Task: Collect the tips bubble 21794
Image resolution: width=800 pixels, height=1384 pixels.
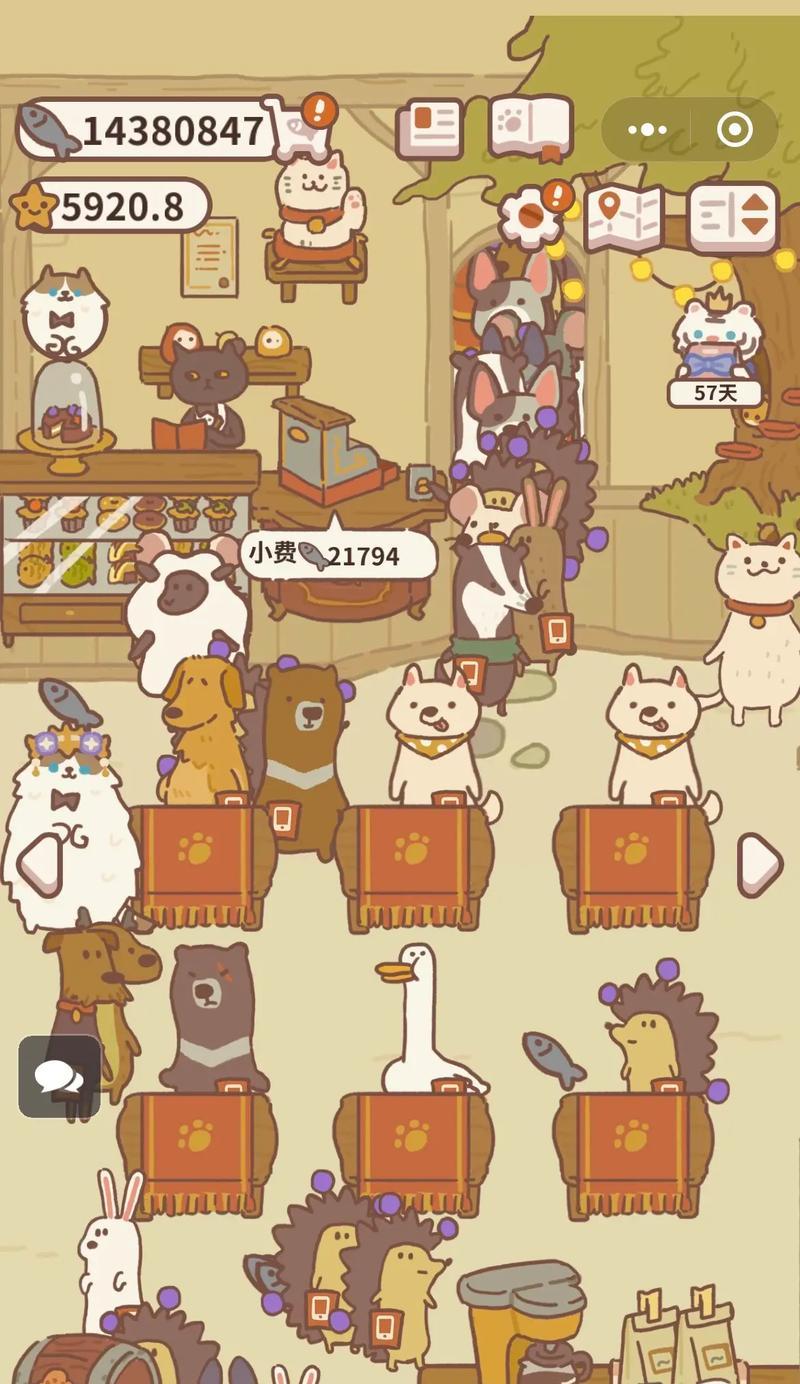Action: 338,555
